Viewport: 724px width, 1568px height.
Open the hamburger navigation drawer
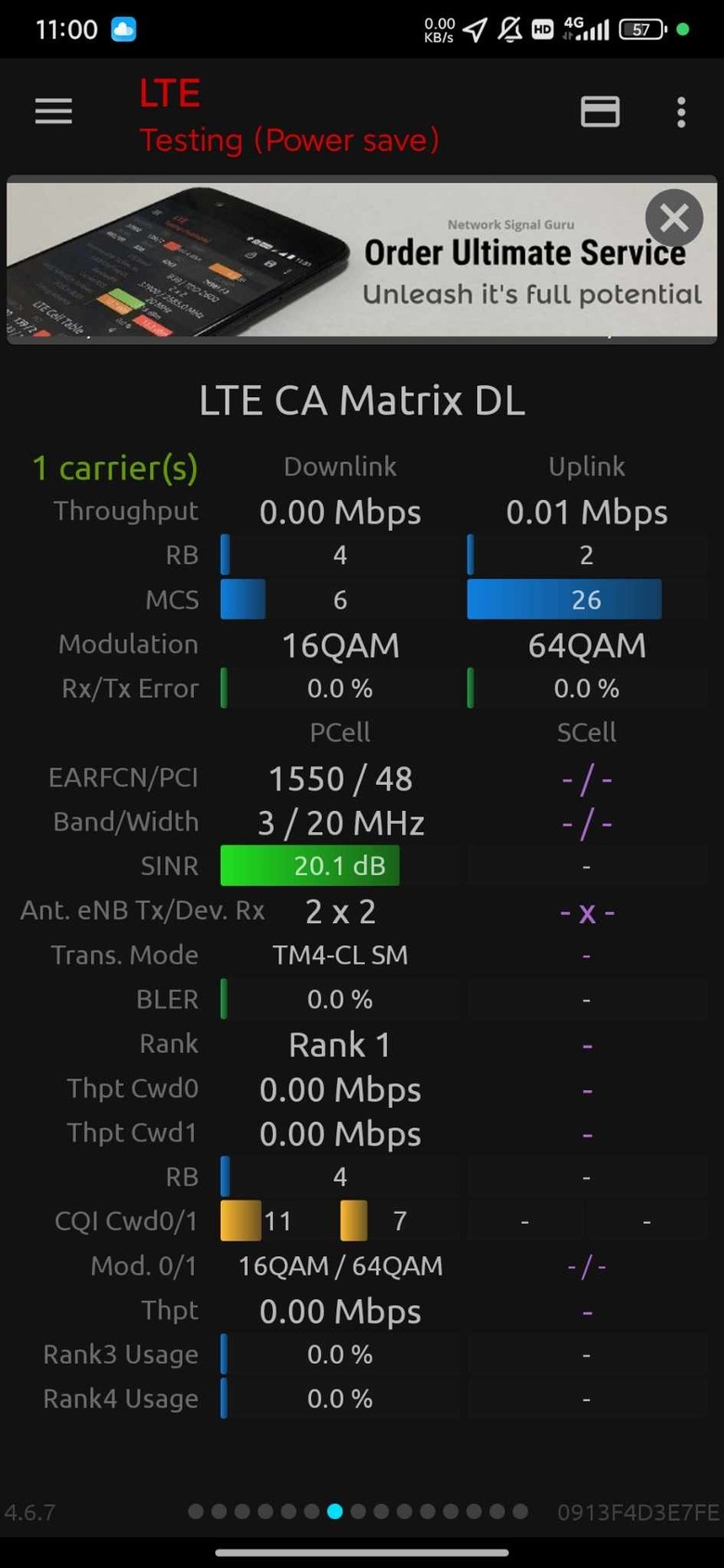coord(53,112)
